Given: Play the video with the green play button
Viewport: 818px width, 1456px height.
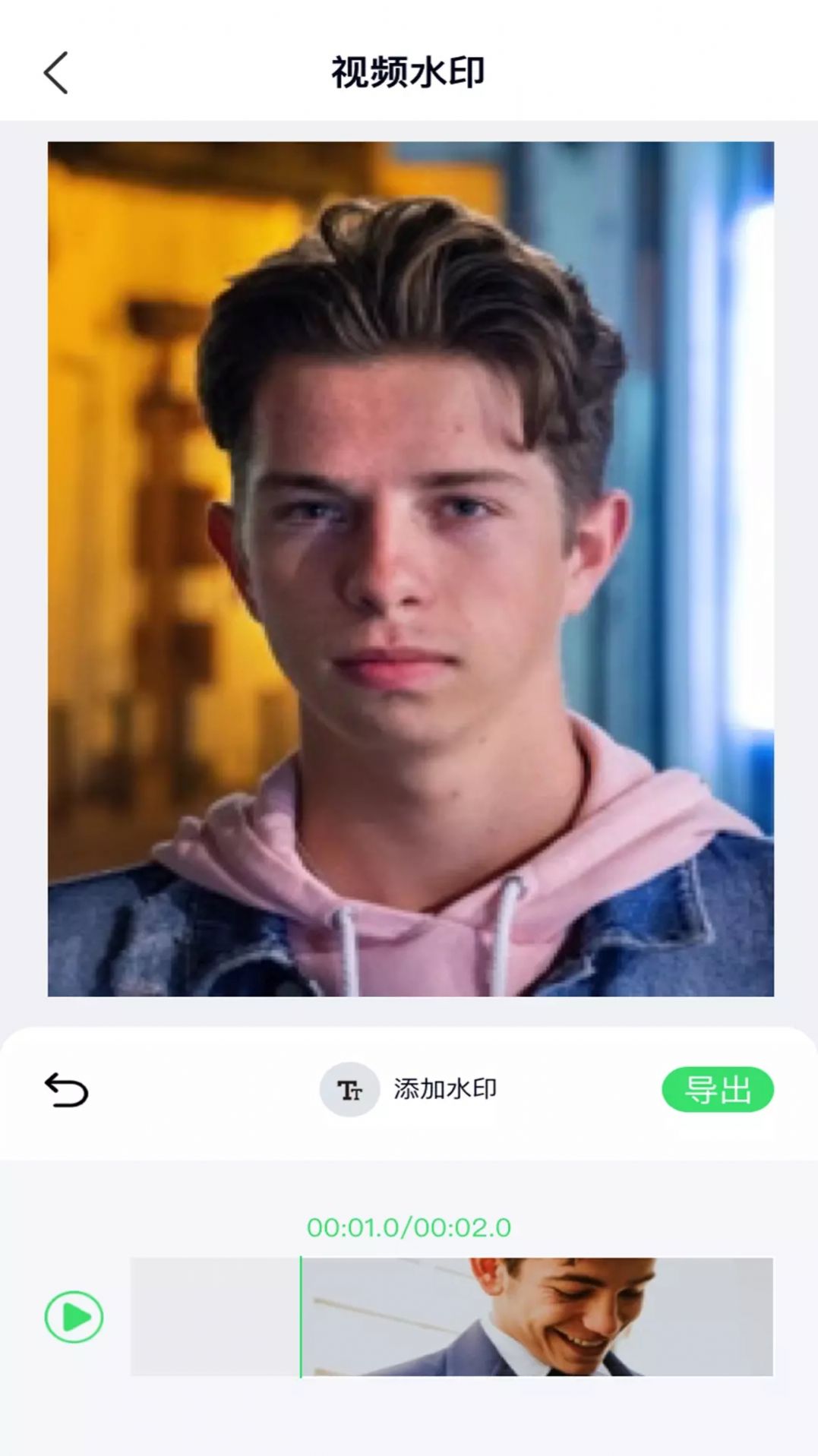Looking at the screenshot, I should tap(74, 1317).
